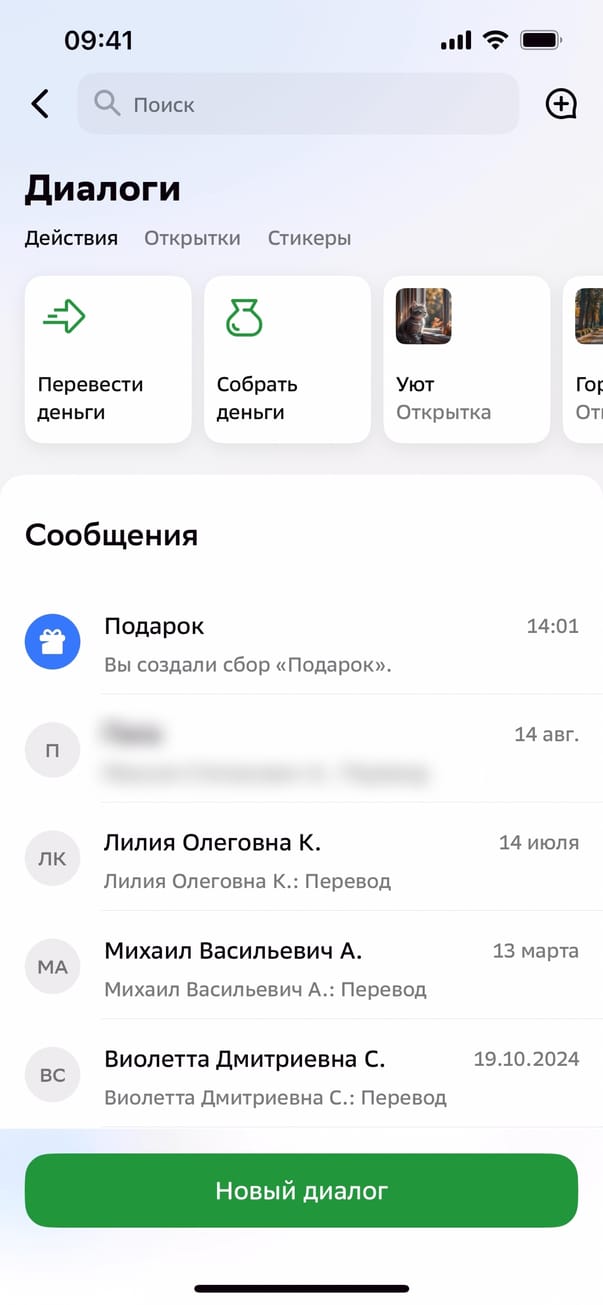
Task: Open the Перевести деньги card
Action: point(108,359)
